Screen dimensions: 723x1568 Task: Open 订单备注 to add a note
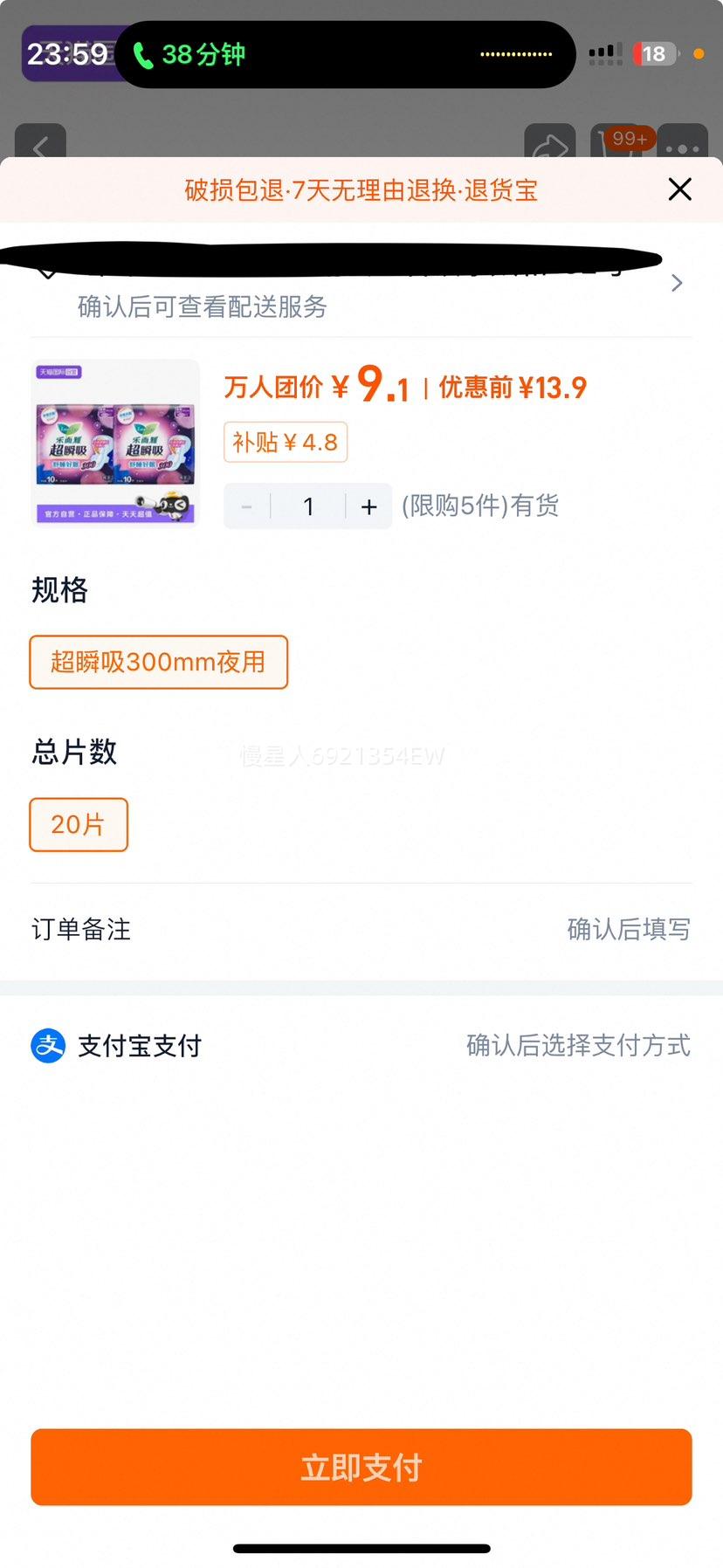click(361, 930)
